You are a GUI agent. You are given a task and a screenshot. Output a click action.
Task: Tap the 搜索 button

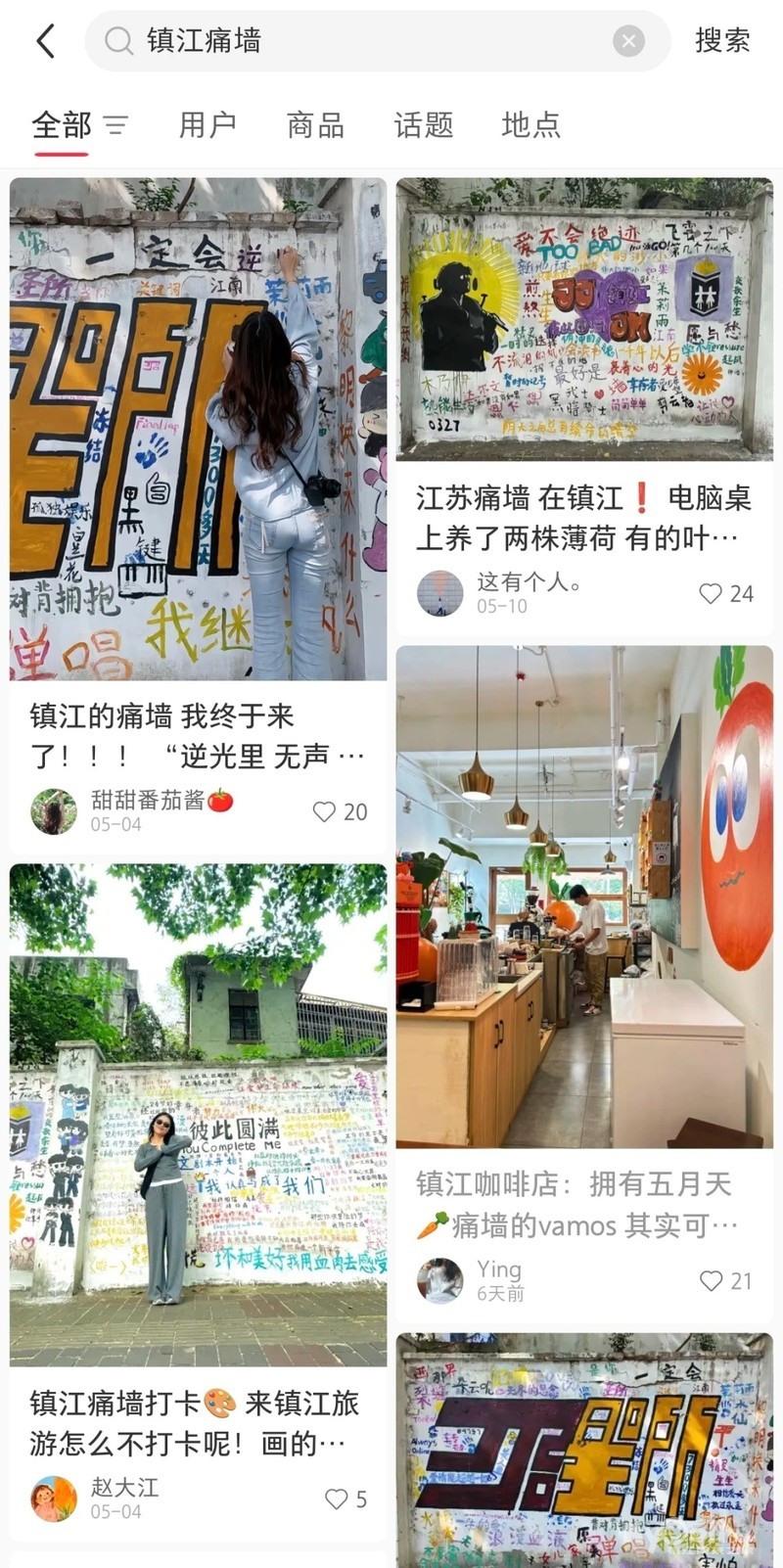tap(722, 41)
